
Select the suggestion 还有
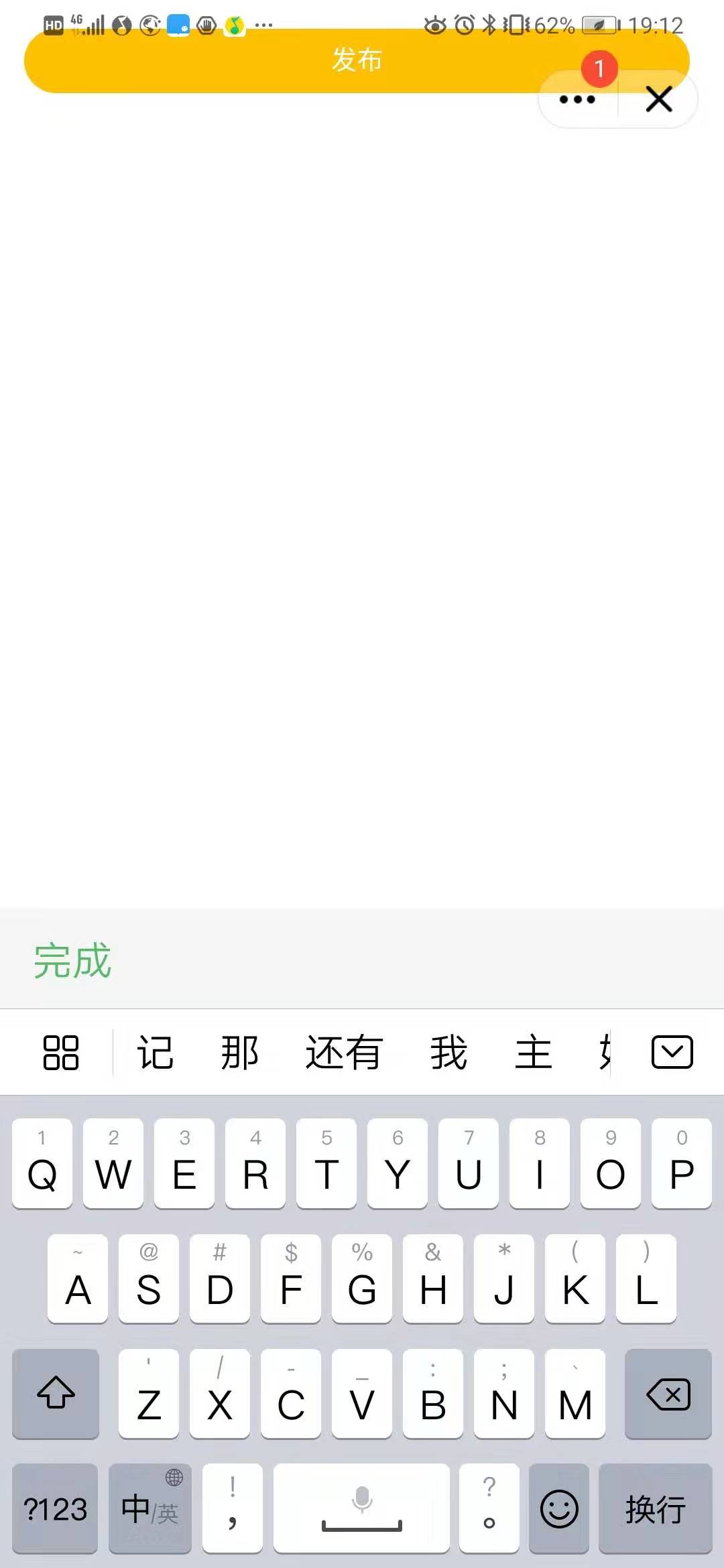coord(344,1052)
